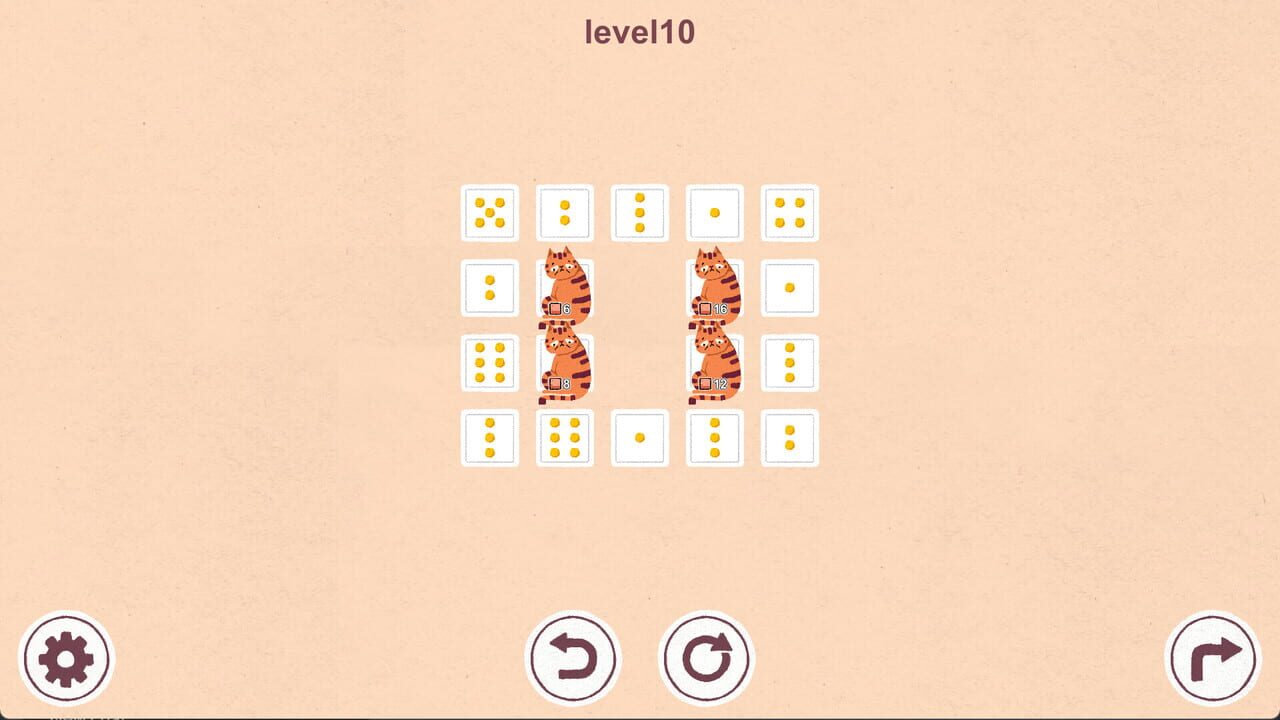This screenshot has width=1280, height=720.
Task: Select the cat labeled 16
Action: tap(717, 286)
